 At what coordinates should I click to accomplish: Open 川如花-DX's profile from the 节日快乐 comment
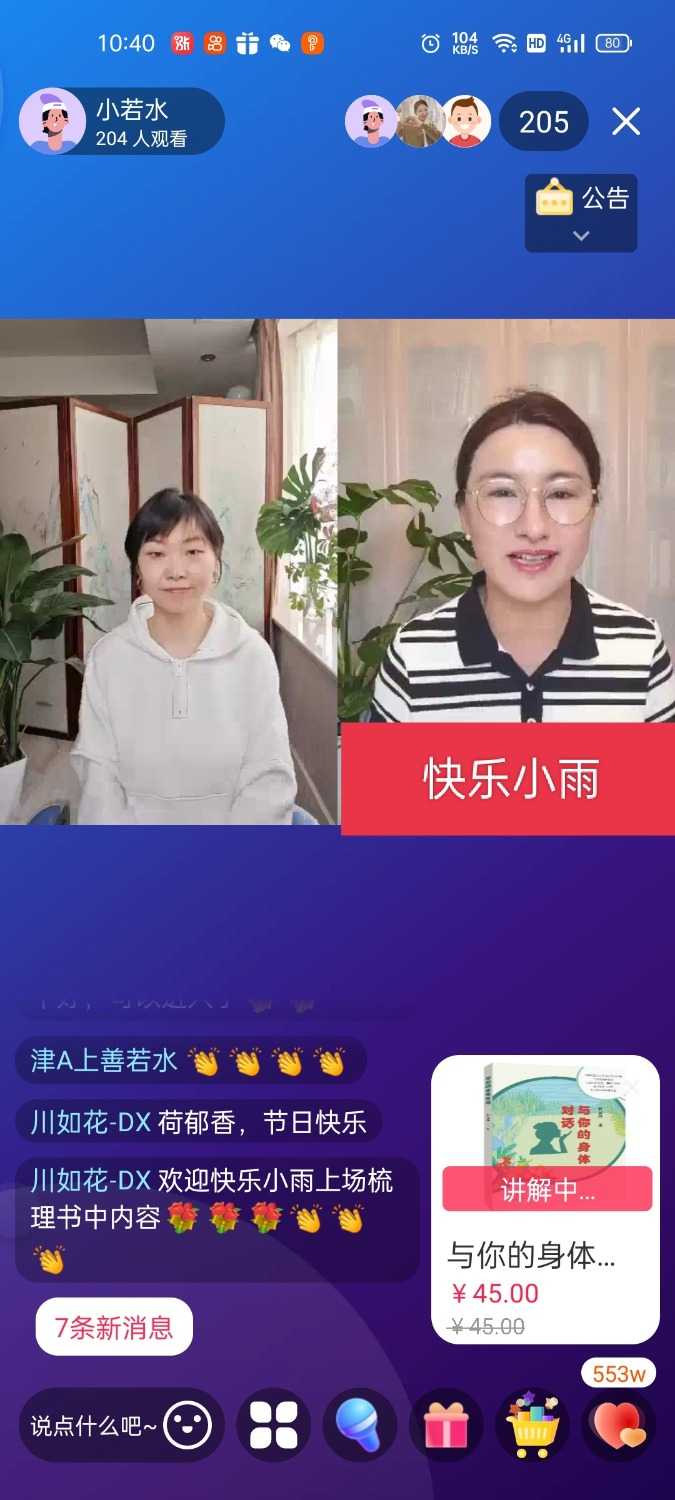[90, 1122]
